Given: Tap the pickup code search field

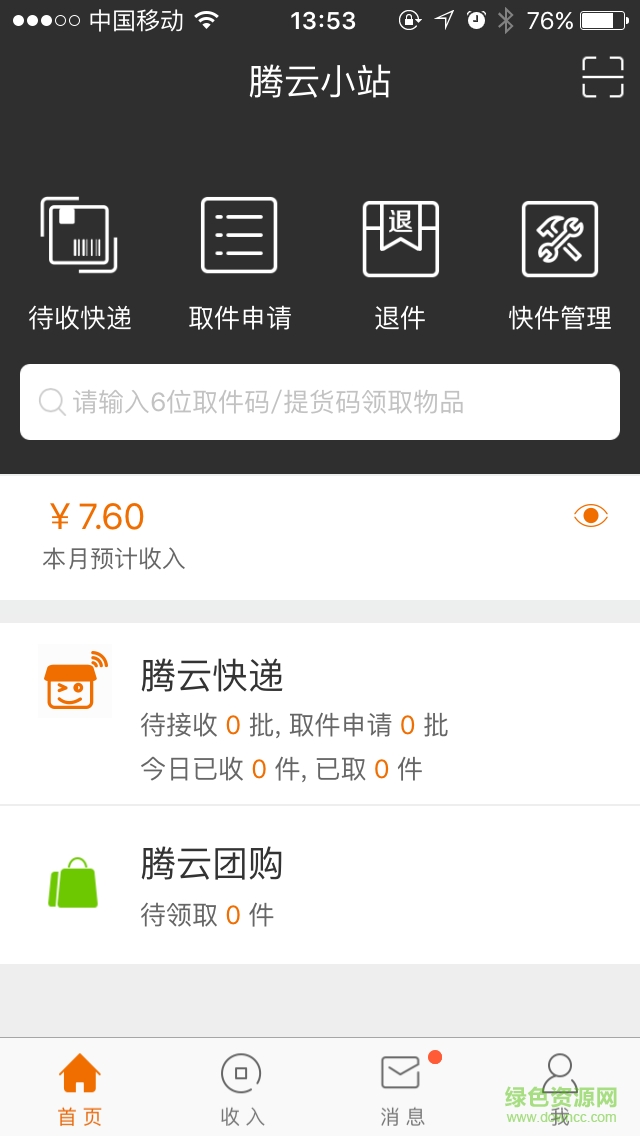Looking at the screenshot, I should 320,402.
